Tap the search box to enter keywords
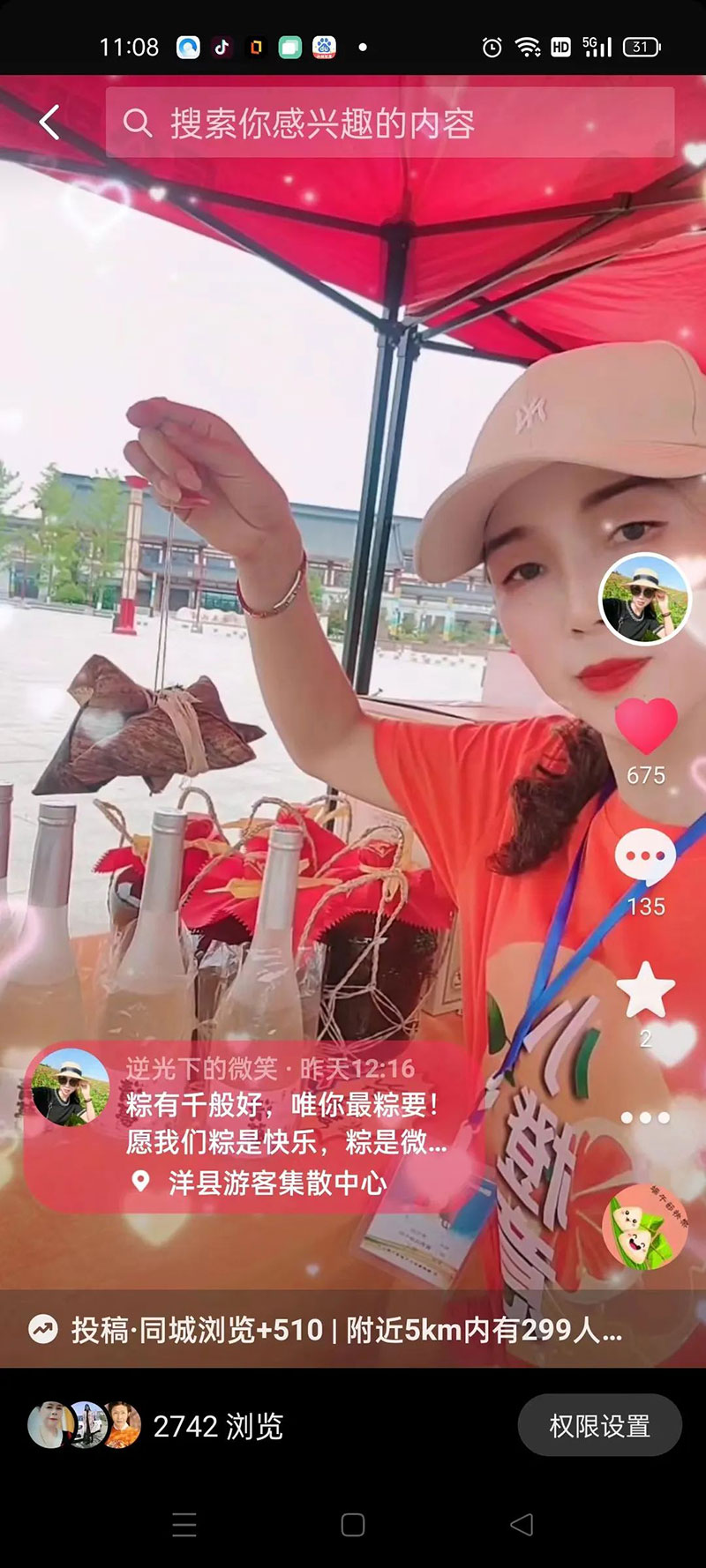Viewport: 706px width, 1568px height. (x=389, y=123)
